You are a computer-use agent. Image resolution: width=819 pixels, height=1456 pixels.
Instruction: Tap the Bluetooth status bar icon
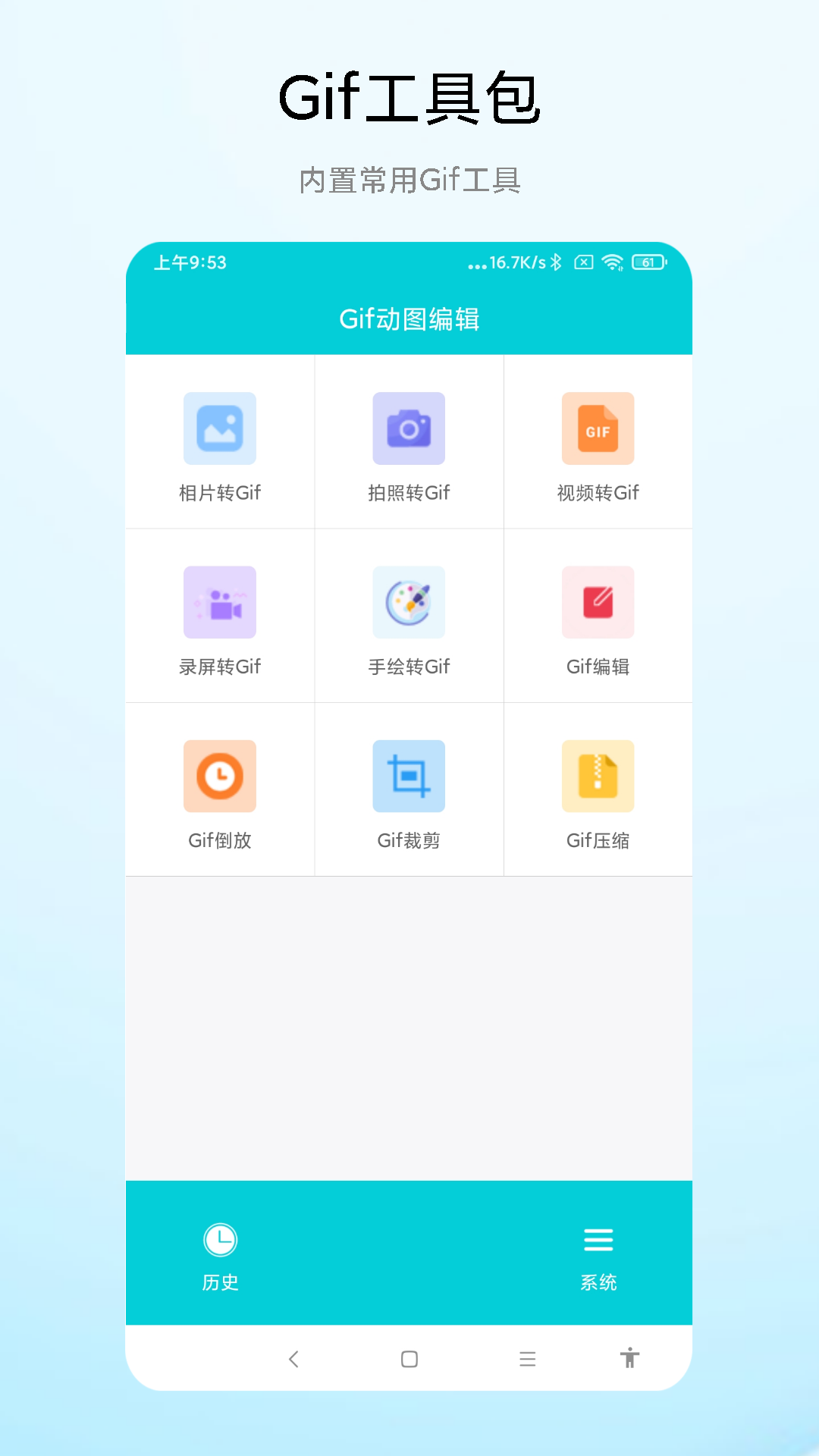pos(557,264)
